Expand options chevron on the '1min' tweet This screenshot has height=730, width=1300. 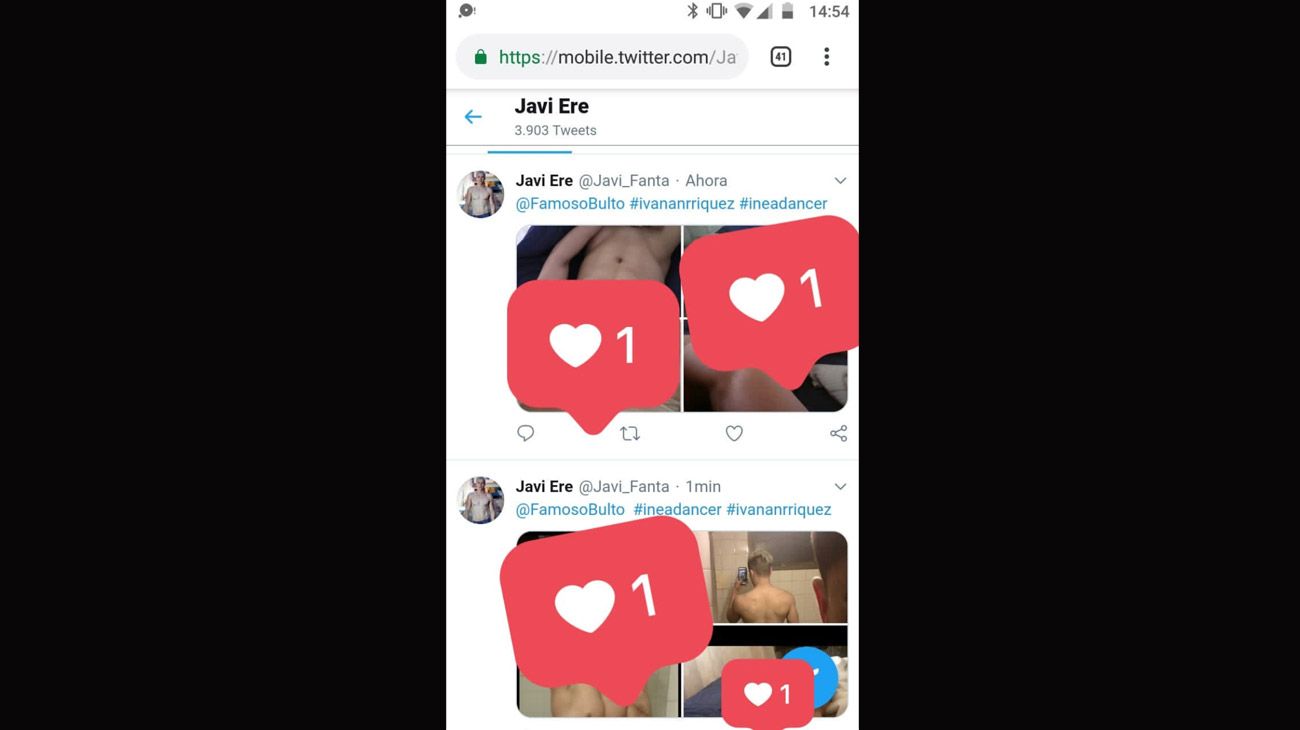tap(840, 487)
